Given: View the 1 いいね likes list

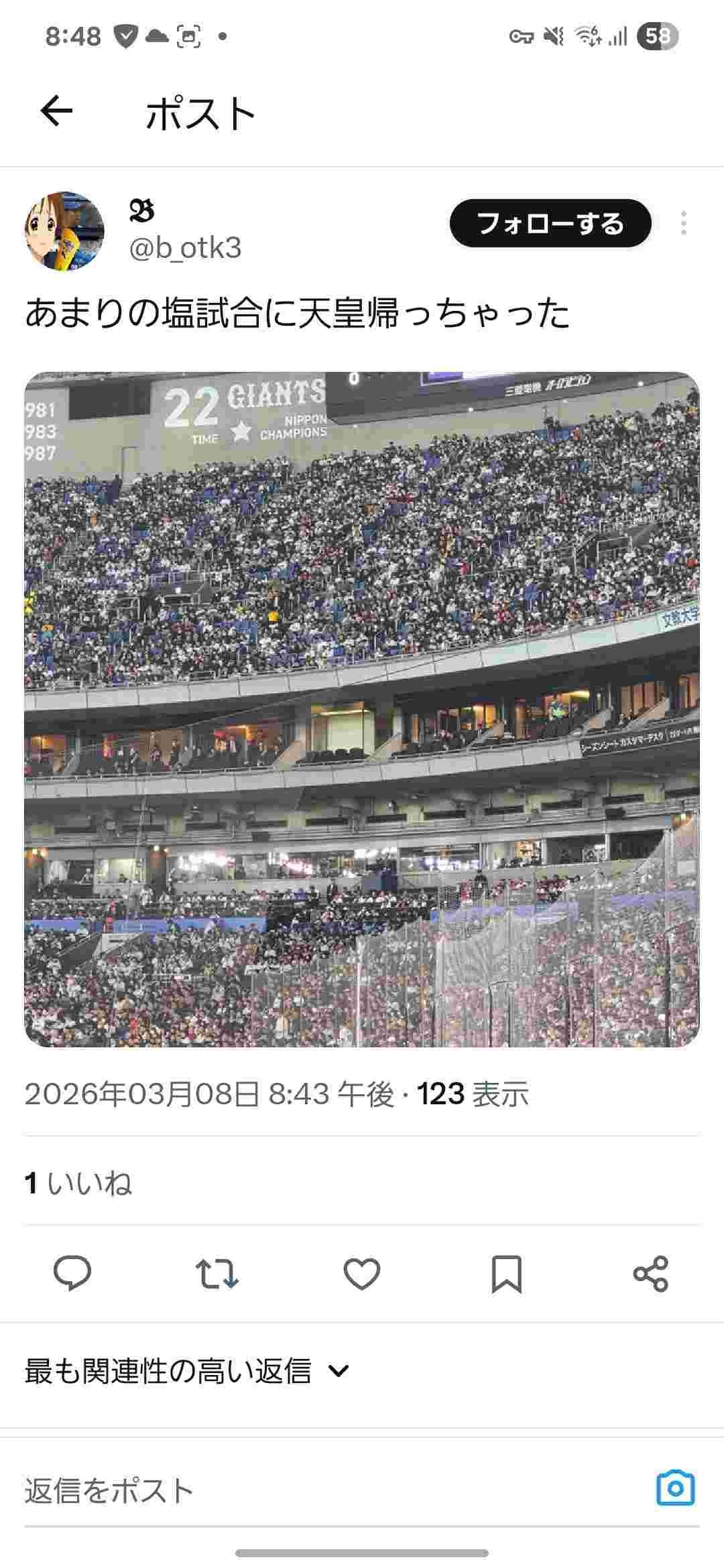Looking at the screenshot, I should pyautogui.click(x=78, y=1183).
